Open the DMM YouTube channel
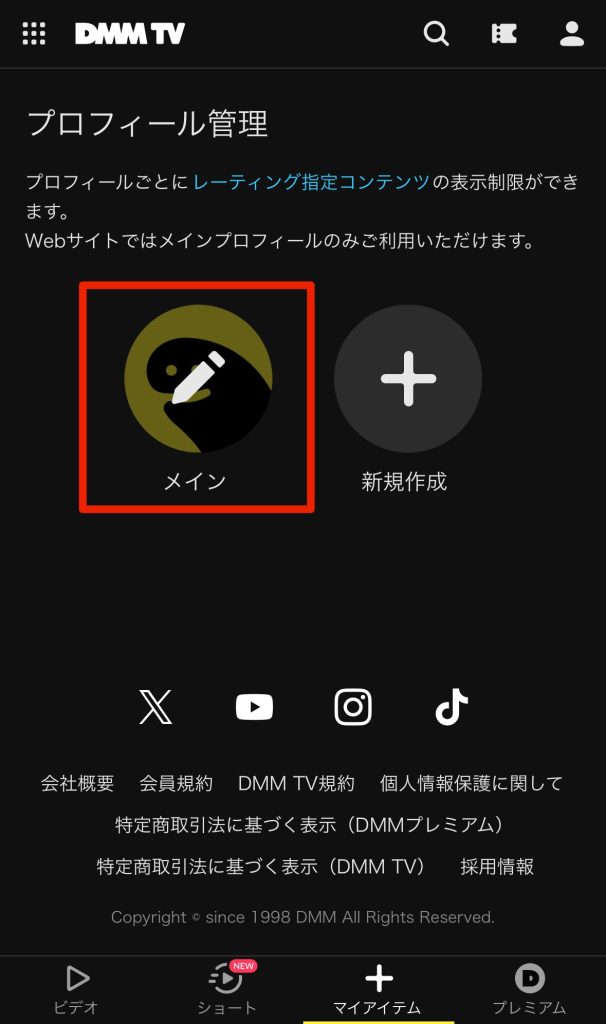The image size is (606, 1024). [x=254, y=707]
